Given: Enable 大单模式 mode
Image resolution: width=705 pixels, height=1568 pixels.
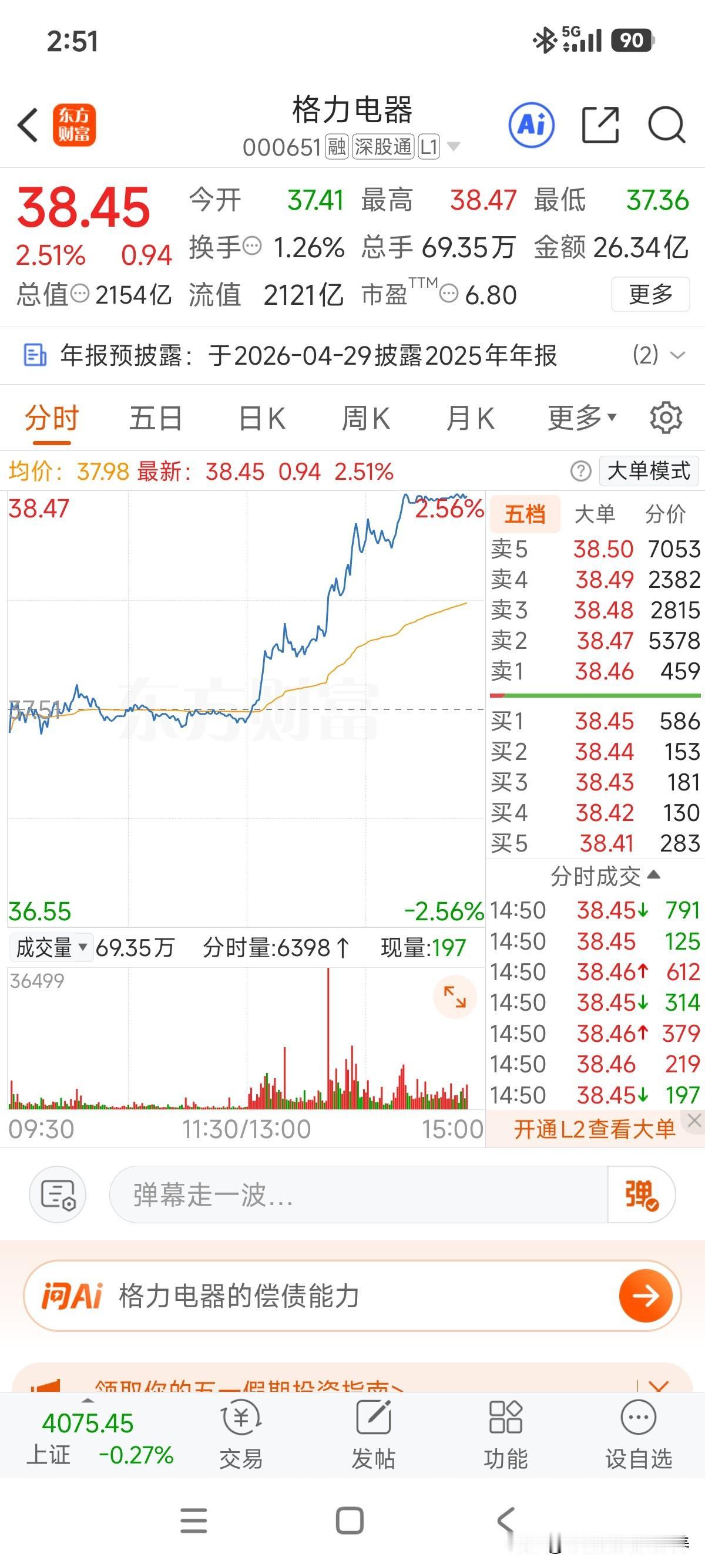Looking at the screenshot, I should pyautogui.click(x=648, y=470).
